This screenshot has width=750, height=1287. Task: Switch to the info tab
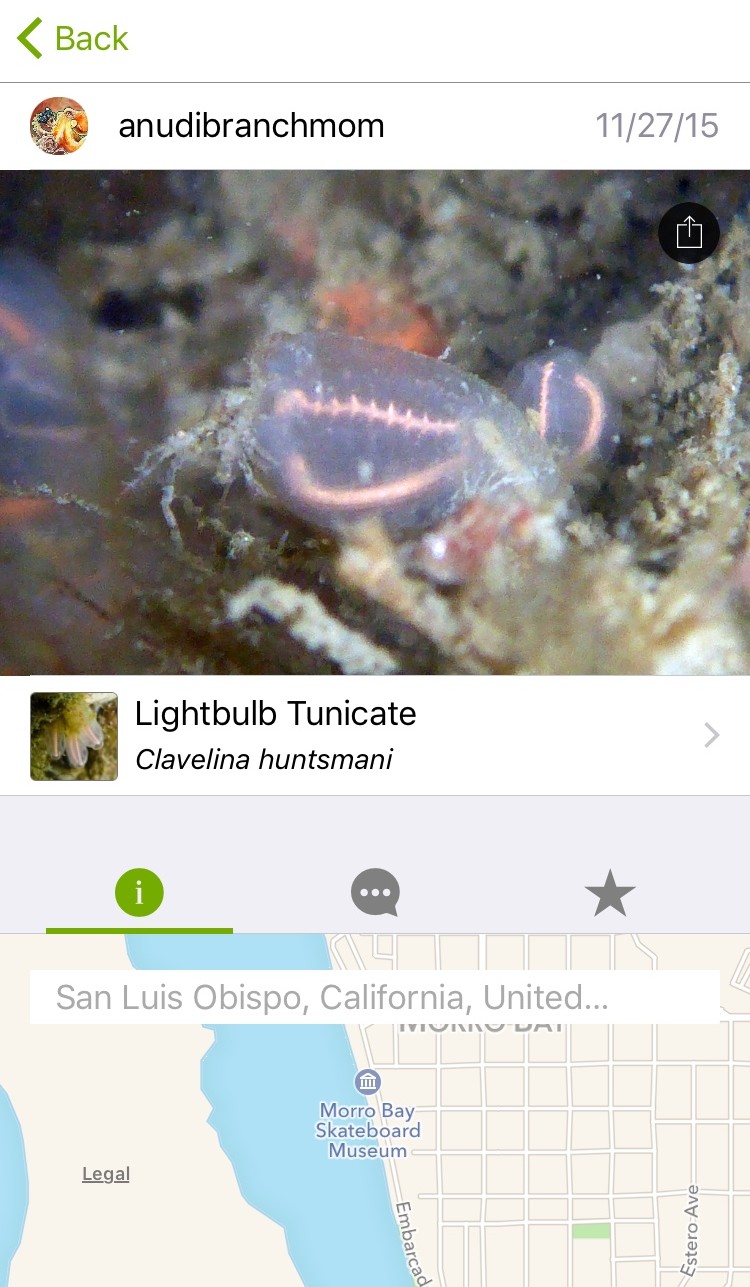139,892
